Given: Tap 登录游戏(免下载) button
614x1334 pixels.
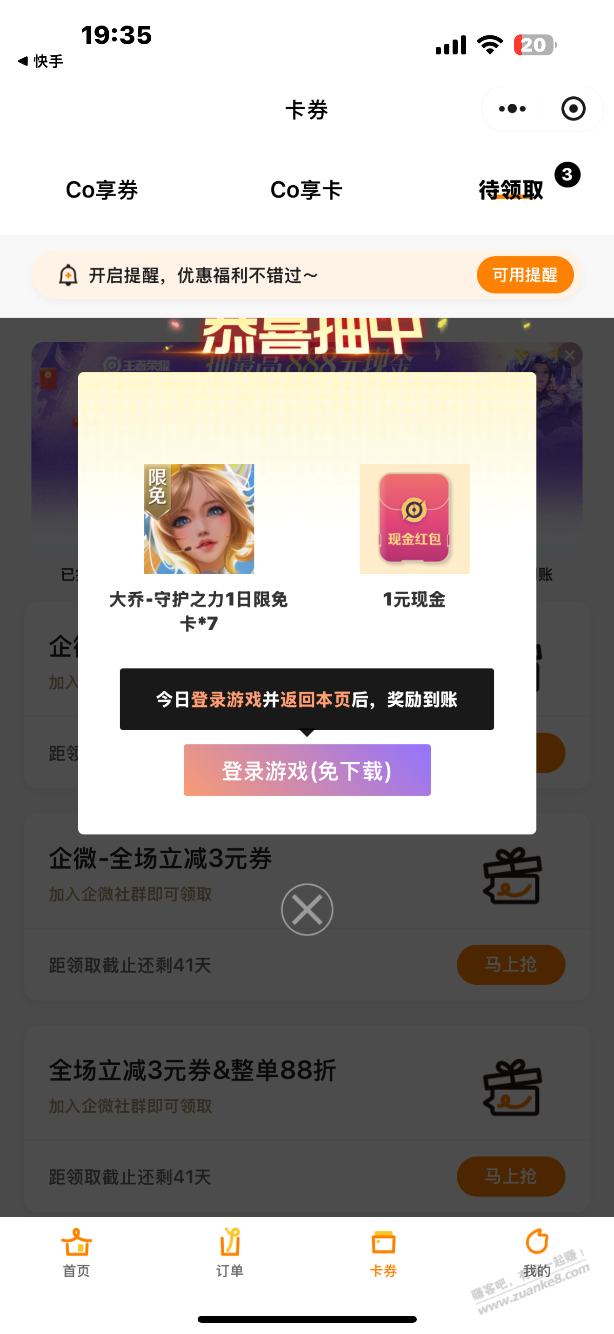Looking at the screenshot, I should [x=307, y=771].
